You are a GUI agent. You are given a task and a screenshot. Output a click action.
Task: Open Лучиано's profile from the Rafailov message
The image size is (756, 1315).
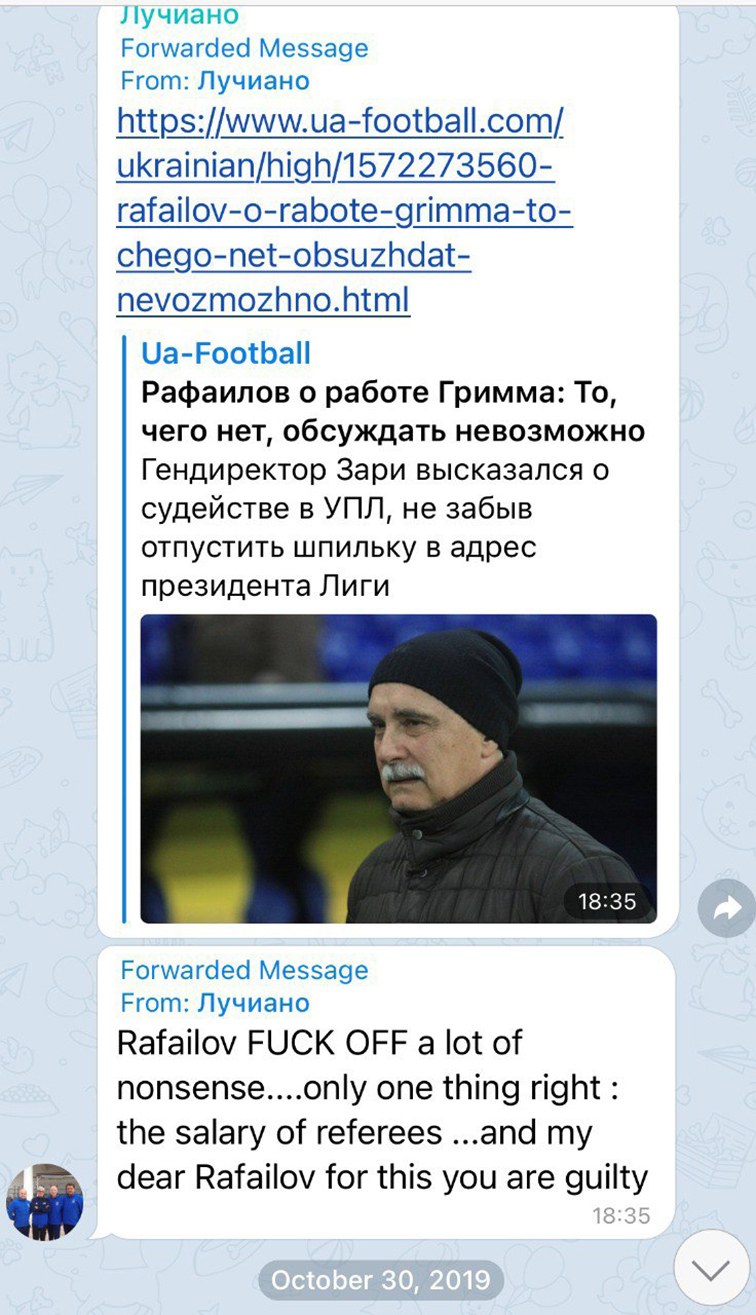[x=253, y=1003]
